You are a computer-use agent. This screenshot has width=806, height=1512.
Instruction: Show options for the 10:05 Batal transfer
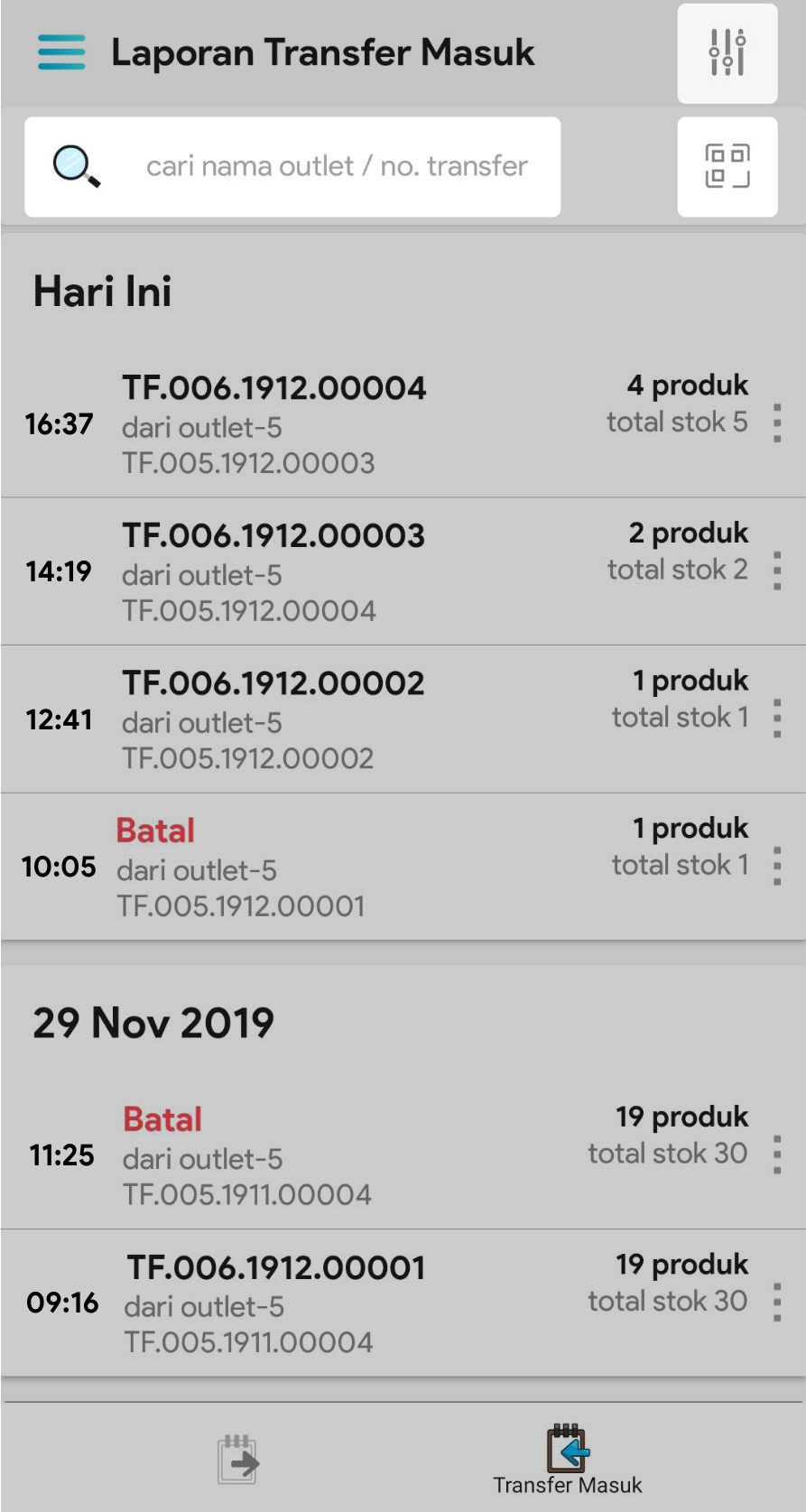(777, 867)
